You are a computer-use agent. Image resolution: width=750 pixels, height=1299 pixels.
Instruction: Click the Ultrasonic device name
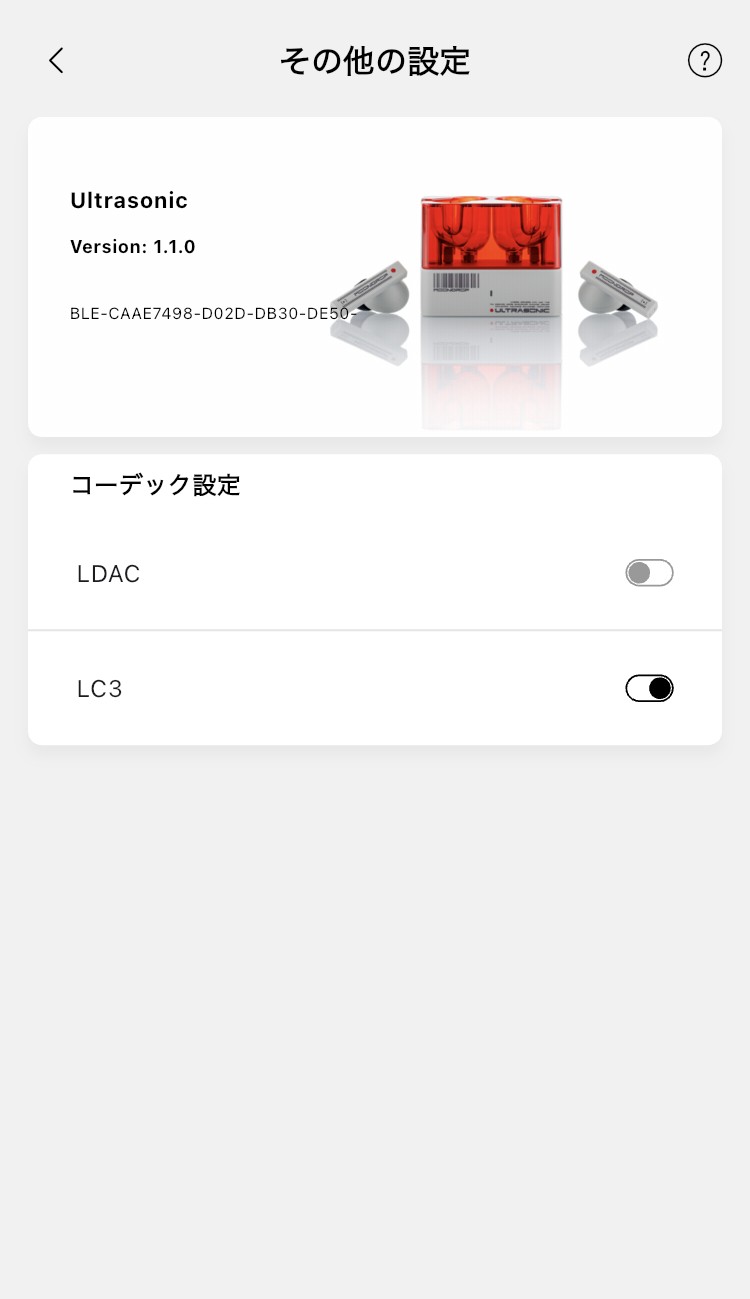(129, 200)
